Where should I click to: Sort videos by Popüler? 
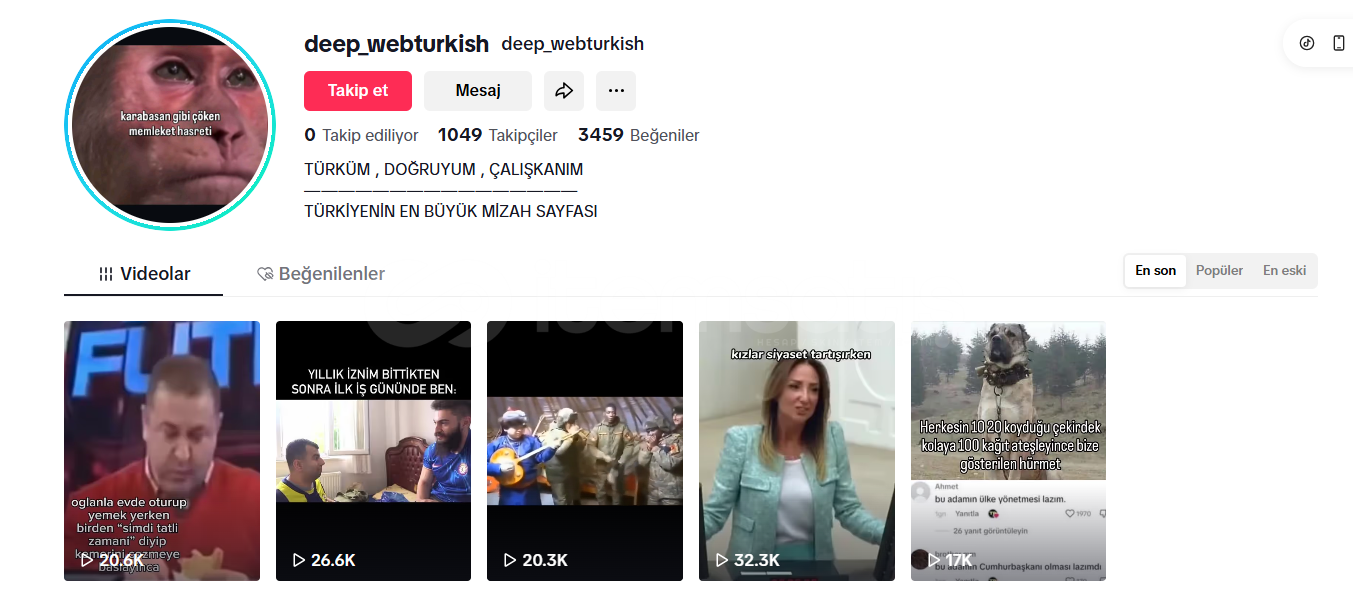point(1219,271)
